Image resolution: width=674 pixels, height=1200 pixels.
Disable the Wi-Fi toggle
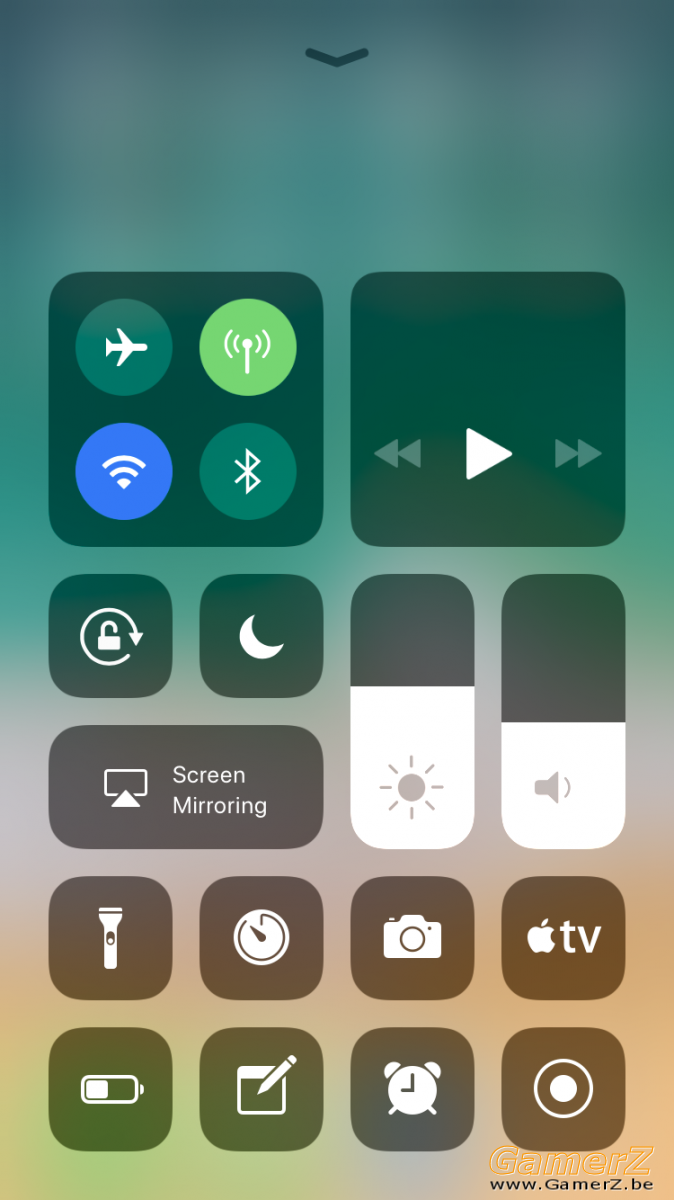[124, 471]
